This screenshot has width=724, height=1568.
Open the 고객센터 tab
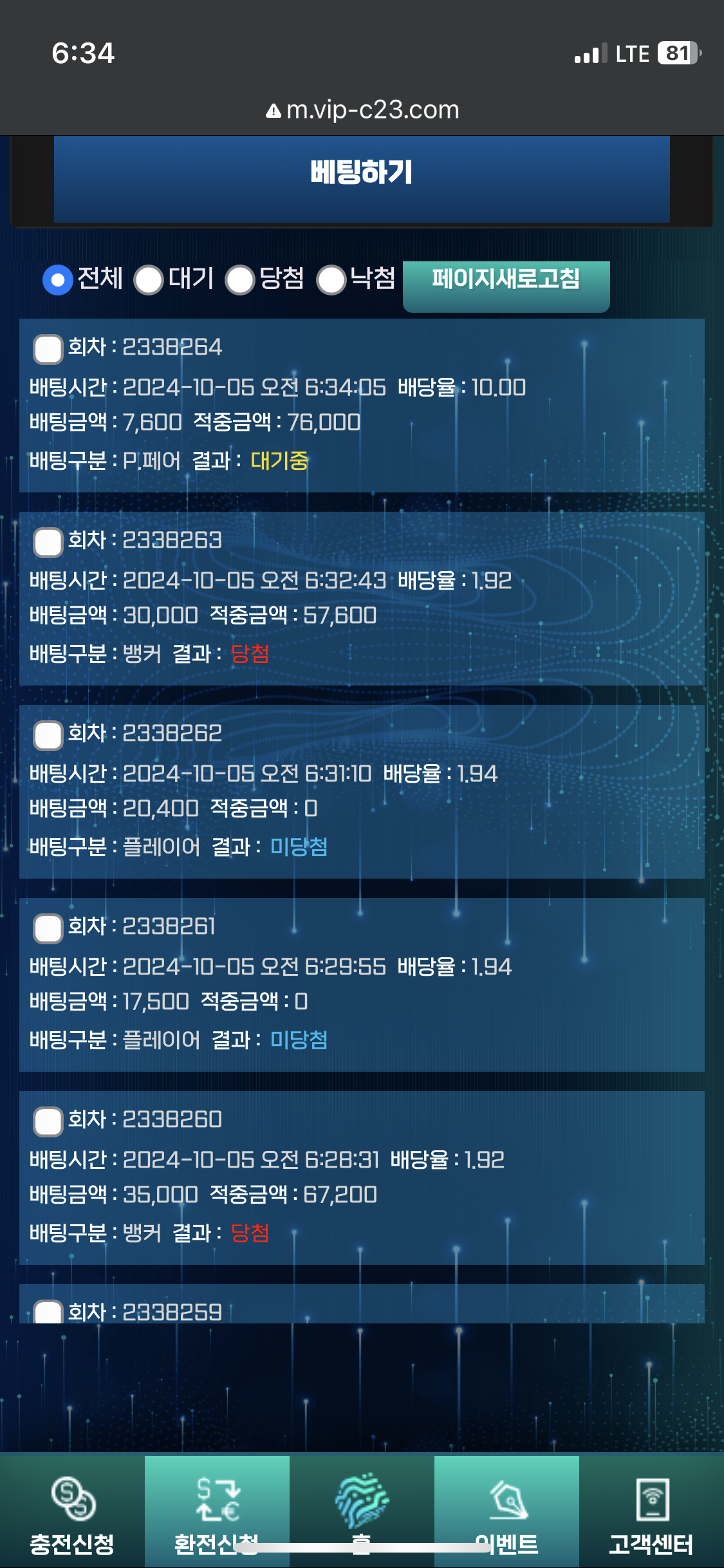point(651,1511)
